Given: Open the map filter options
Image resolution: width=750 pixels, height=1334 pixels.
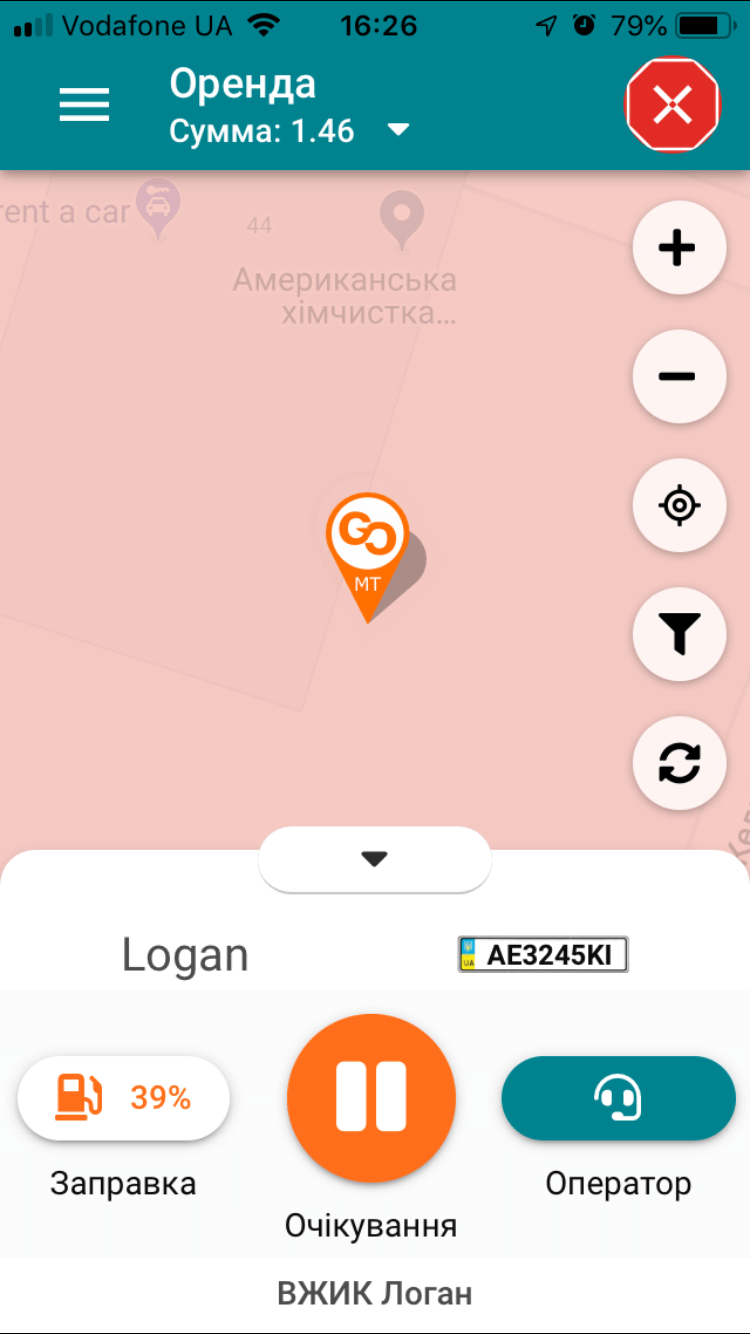Looking at the screenshot, I should (679, 634).
